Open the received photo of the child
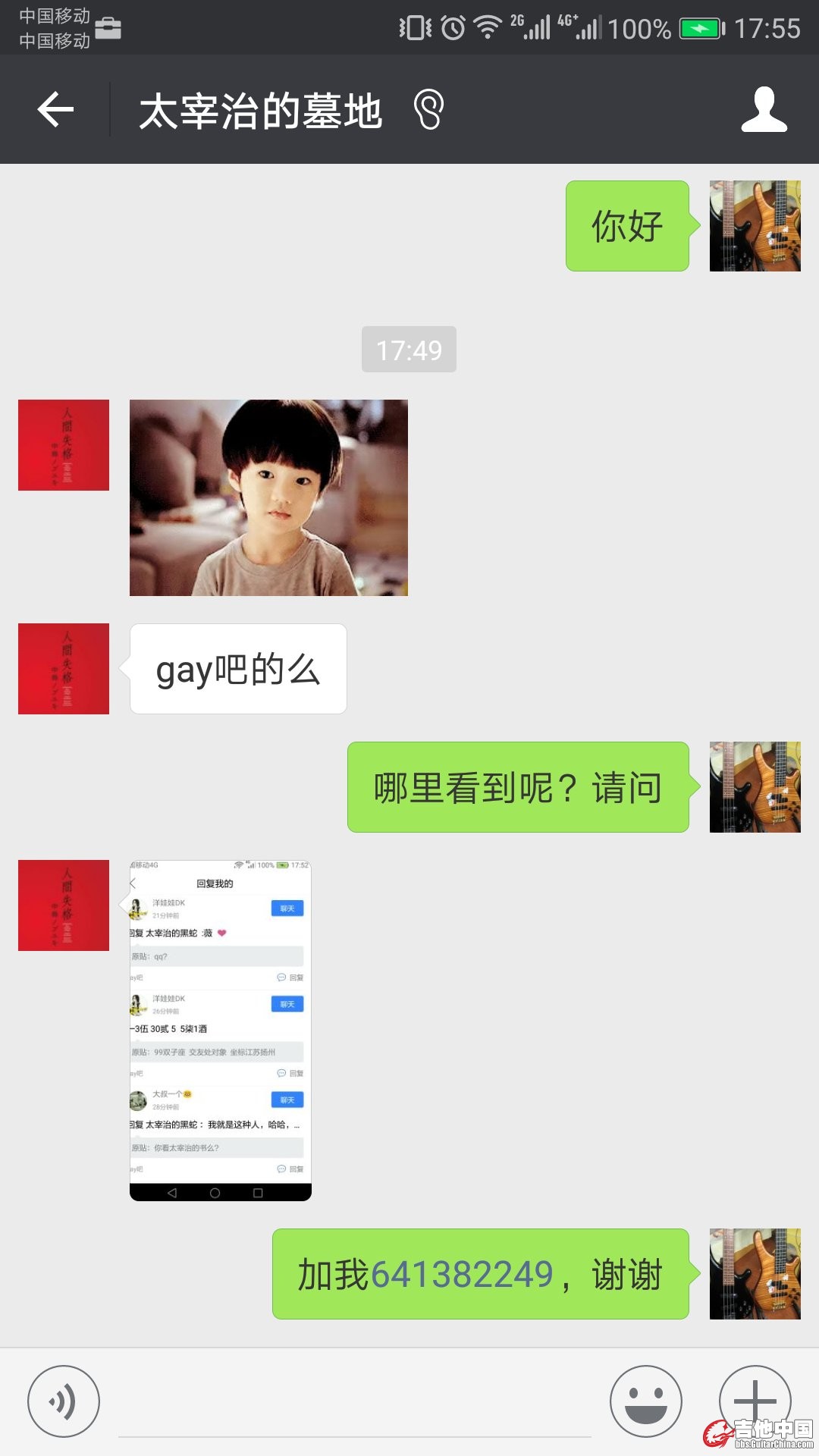This screenshot has width=819, height=1456. [268, 497]
